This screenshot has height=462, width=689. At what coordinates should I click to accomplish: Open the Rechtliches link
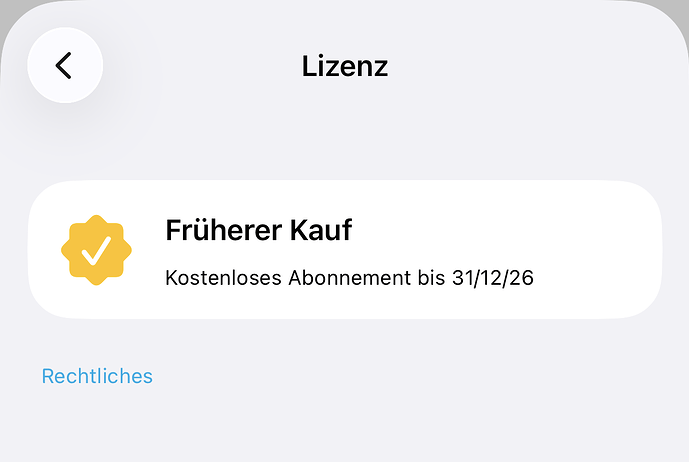pos(97,376)
